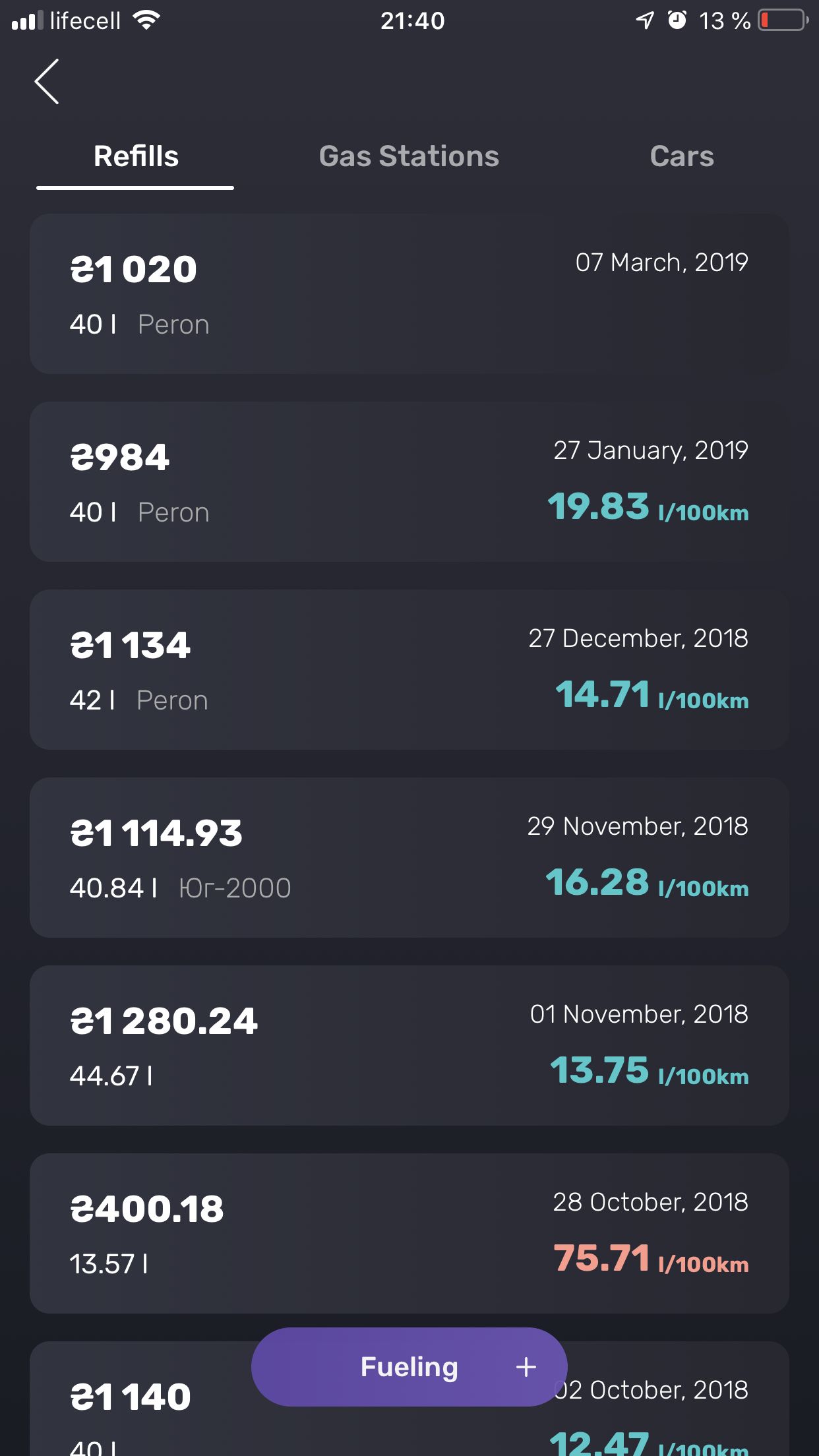The width and height of the screenshot is (819, 1456).
Task: View the 27 December, 2018 refill details
Action: (x=409, y=669)
